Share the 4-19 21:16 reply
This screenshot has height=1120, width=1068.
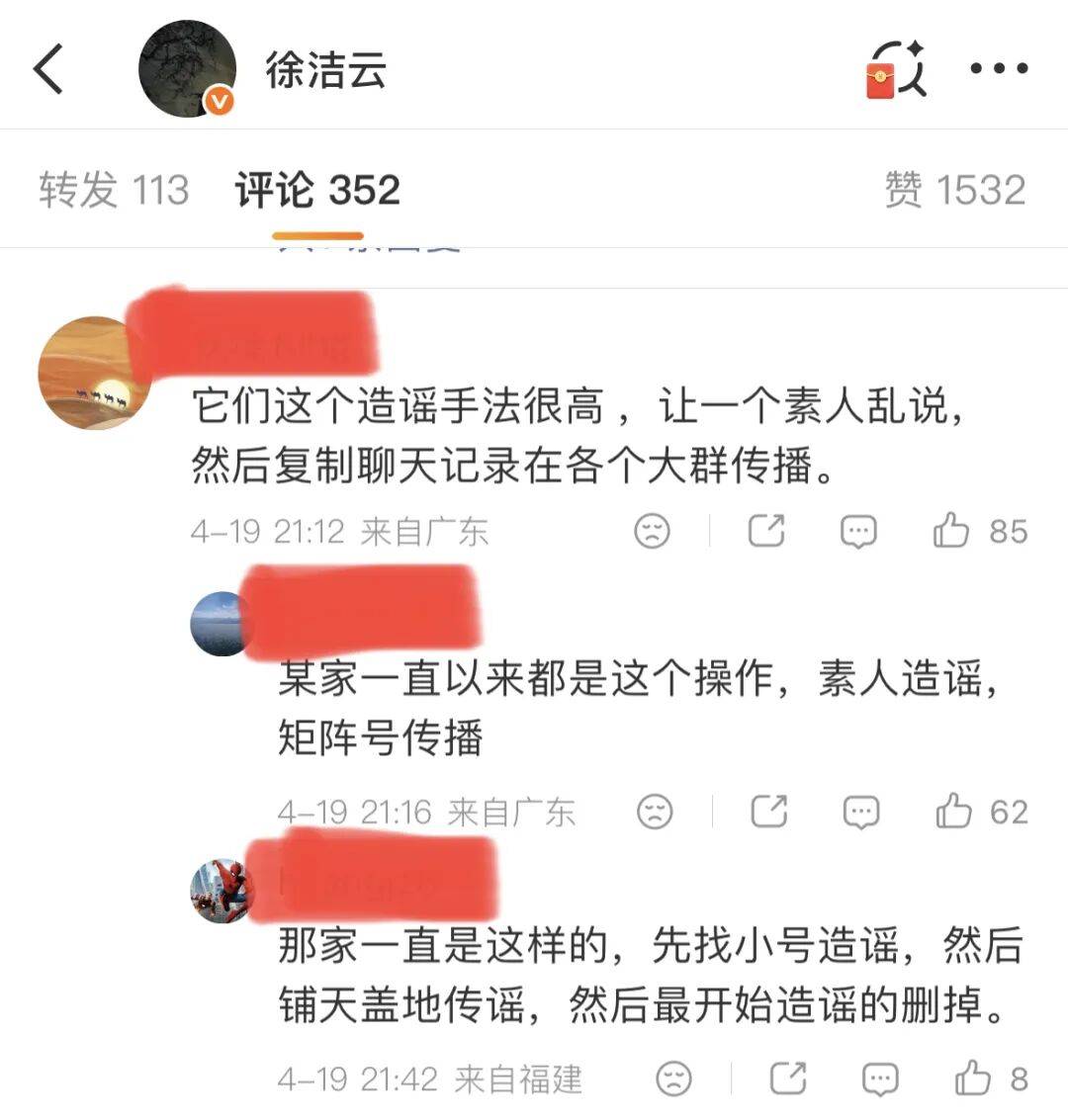click(x=769, y=812)
